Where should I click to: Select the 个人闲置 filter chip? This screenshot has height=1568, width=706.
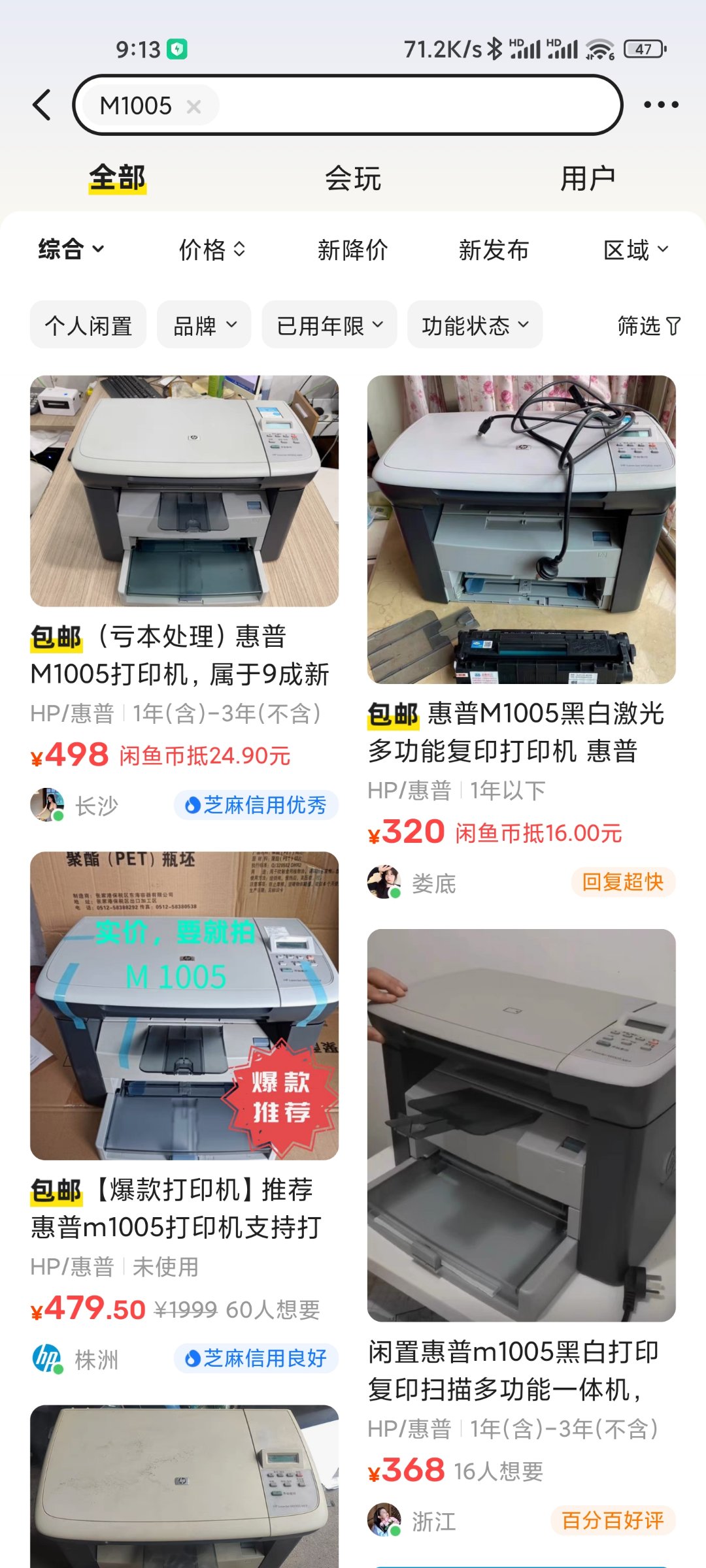click(x=88, y=325)
